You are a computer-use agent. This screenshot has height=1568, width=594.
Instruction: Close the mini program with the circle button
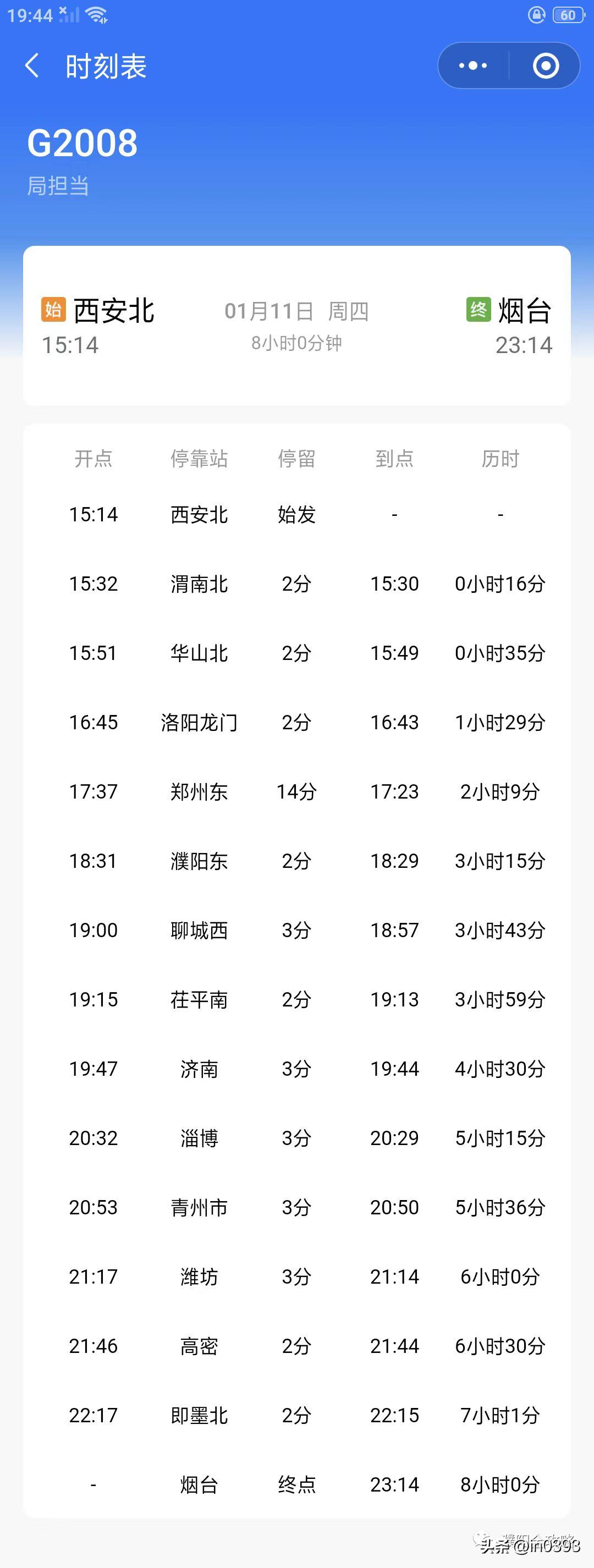(545, 66)
